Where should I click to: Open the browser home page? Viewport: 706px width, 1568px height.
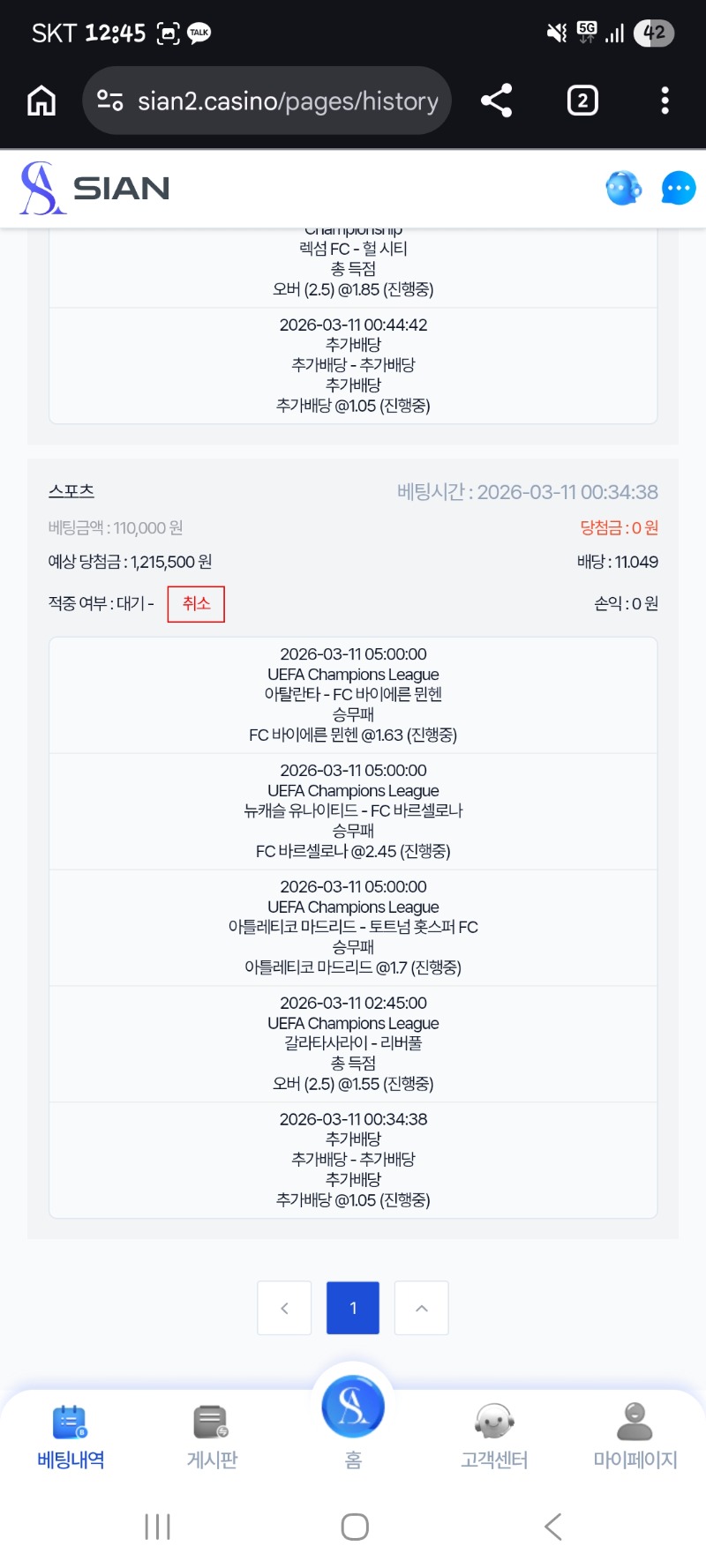click(41, 101)
